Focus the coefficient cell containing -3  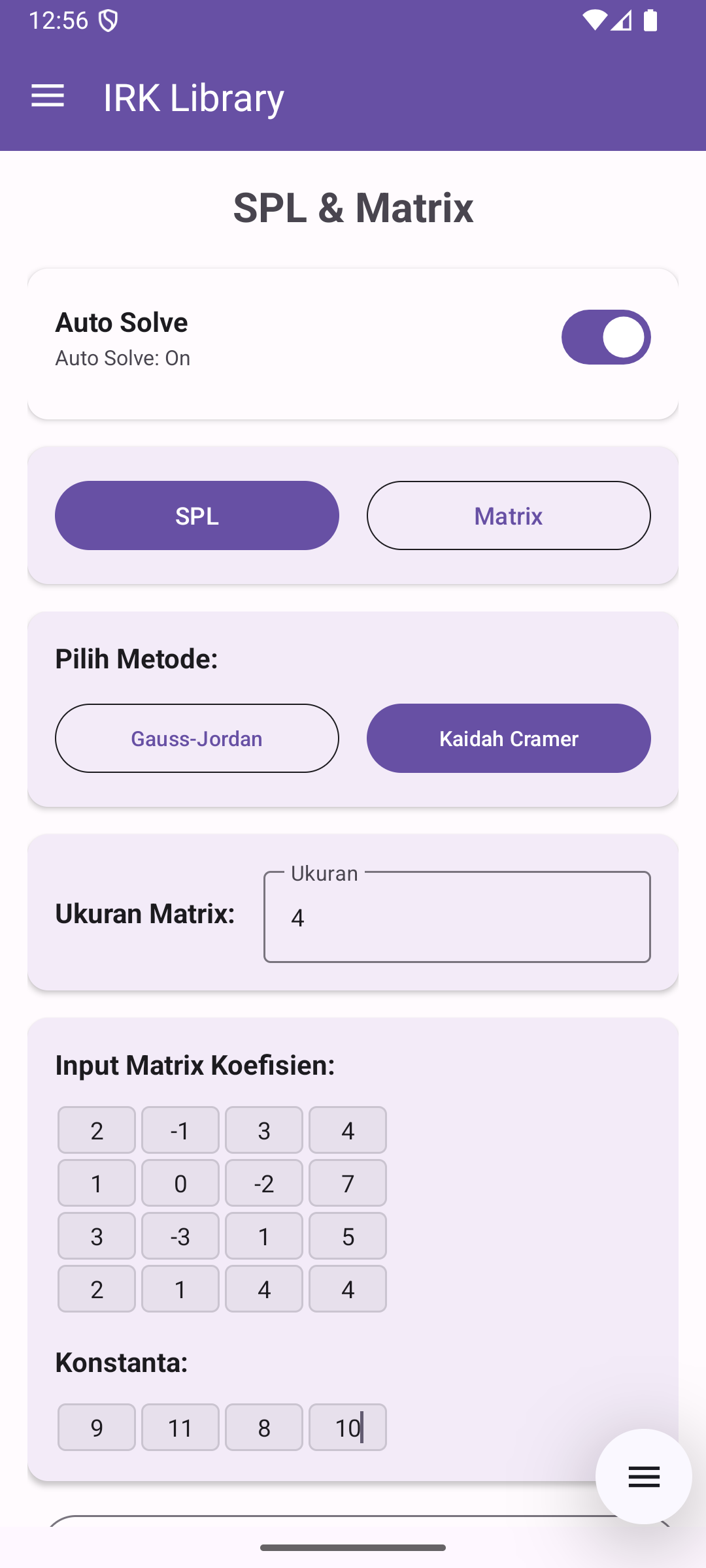180,1236
